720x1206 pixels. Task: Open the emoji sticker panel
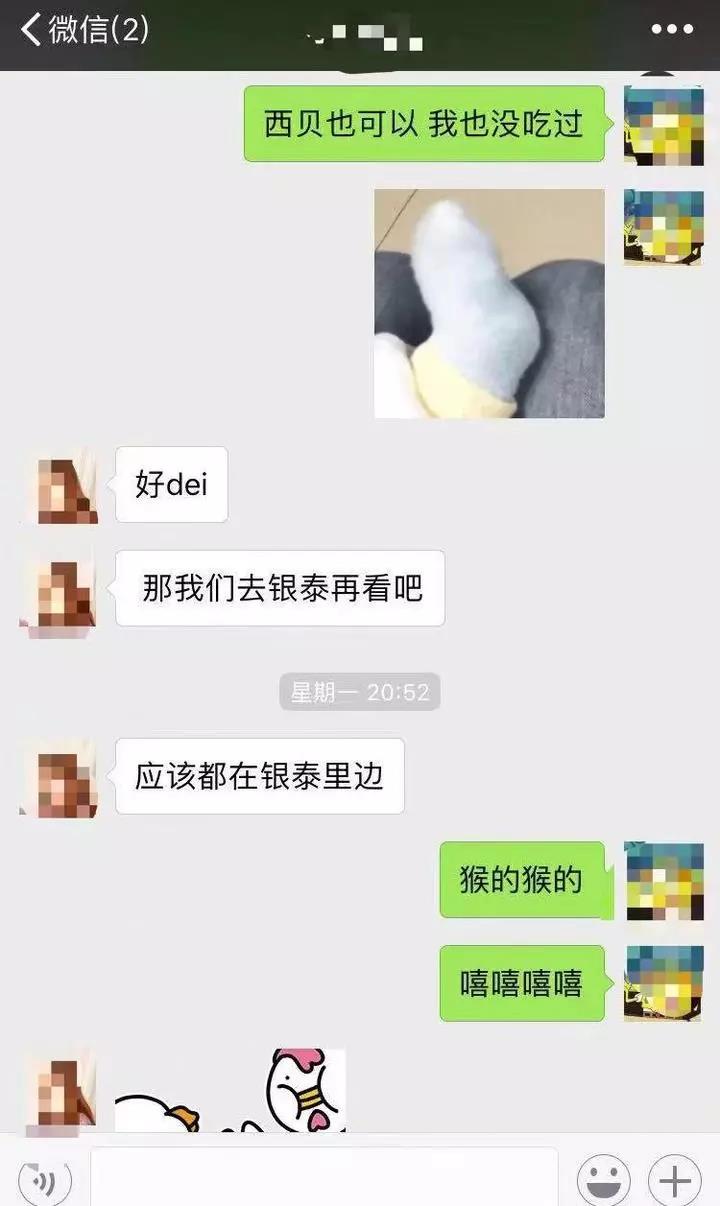pos(603,1181)
